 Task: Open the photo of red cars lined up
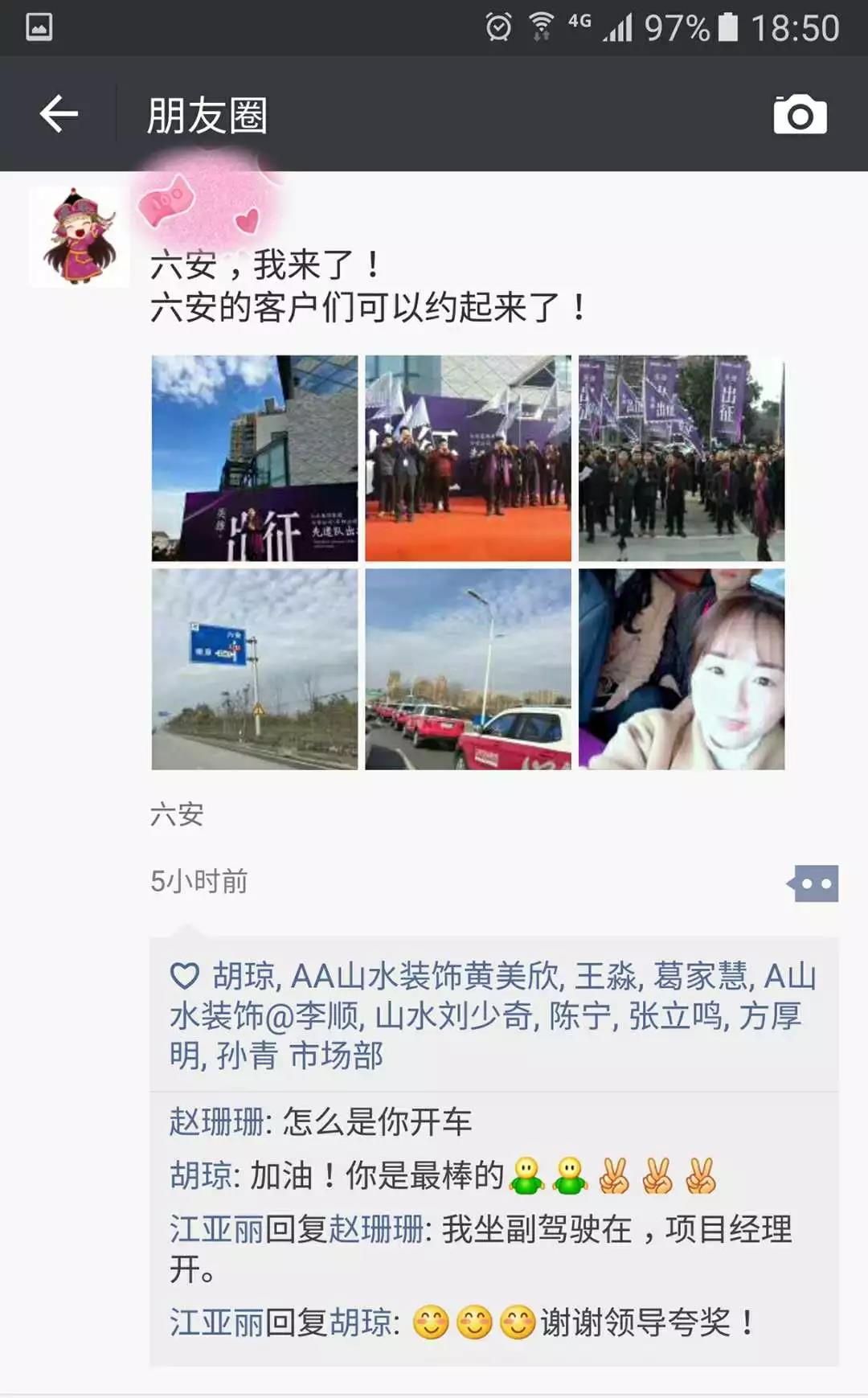[x=468, y=669]
